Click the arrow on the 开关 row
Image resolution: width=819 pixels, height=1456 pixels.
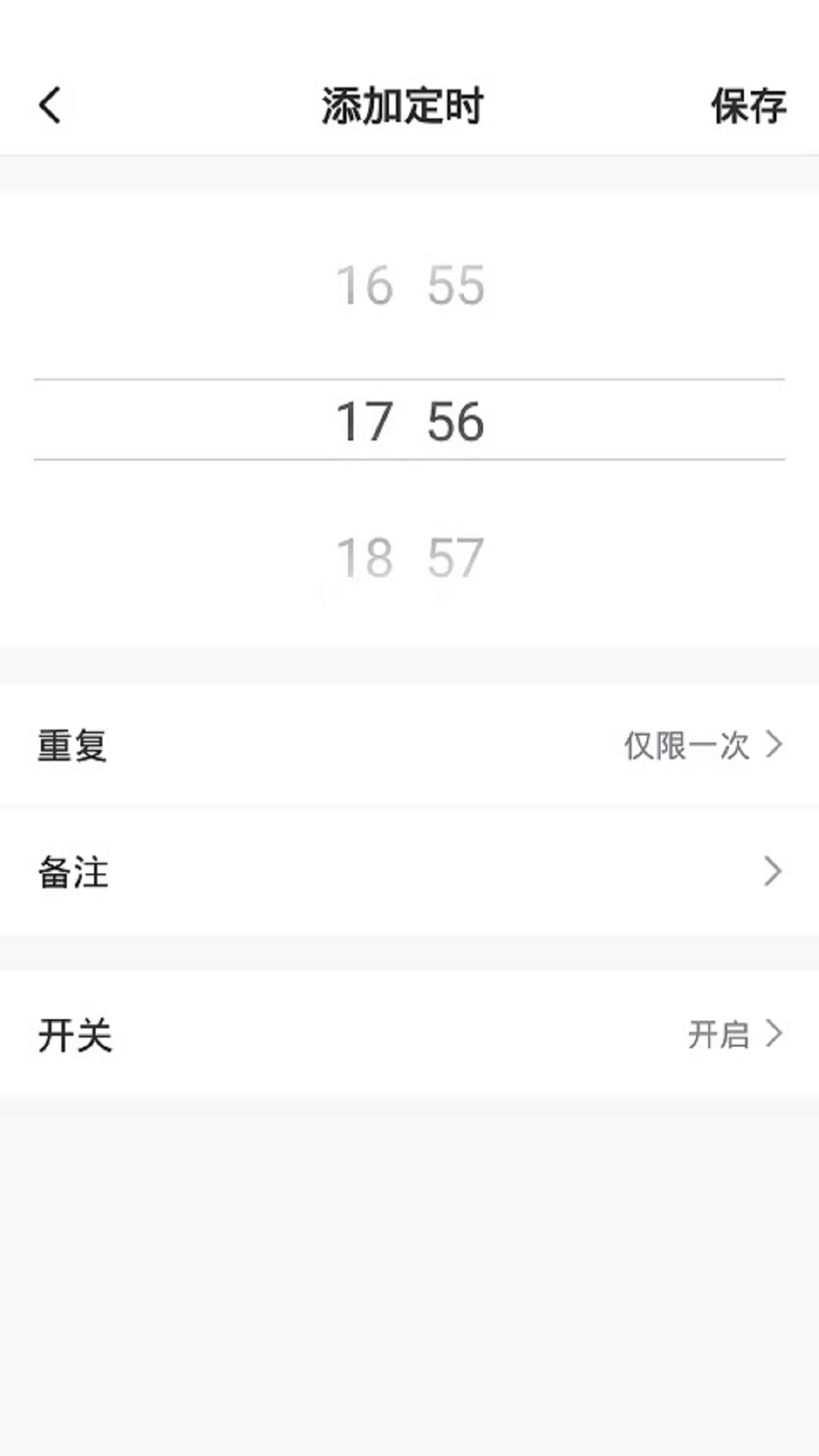pyautogui.click(x=775, y=1033)
